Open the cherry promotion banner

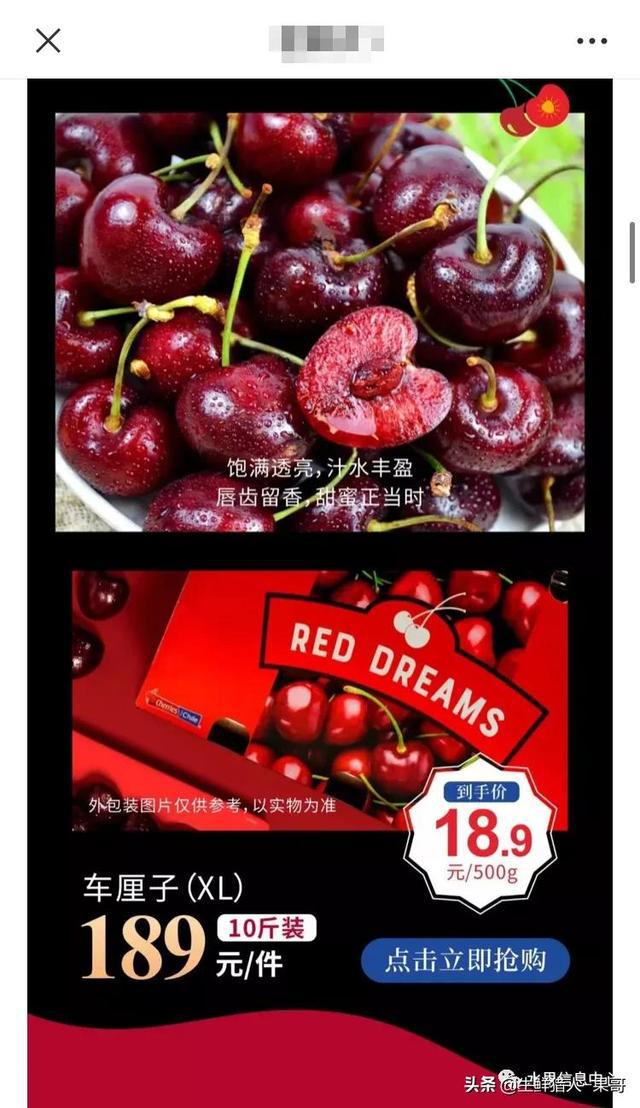coord(320,593)
